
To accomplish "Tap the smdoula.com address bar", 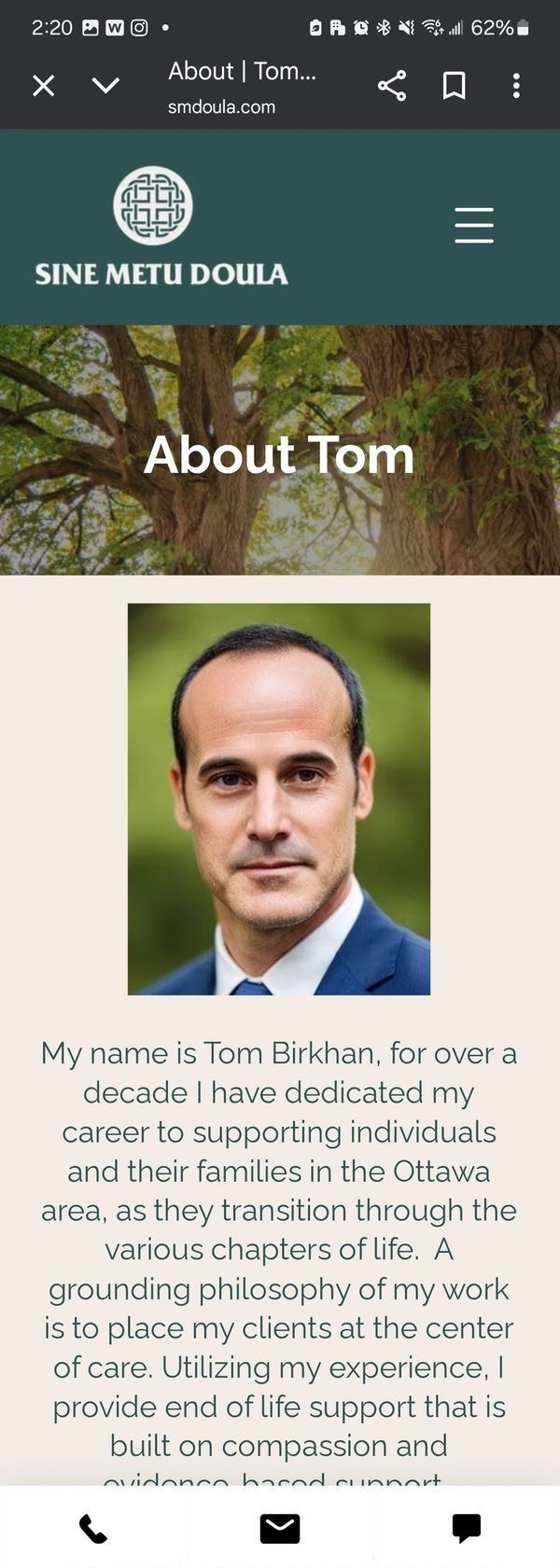I will 241,87.
